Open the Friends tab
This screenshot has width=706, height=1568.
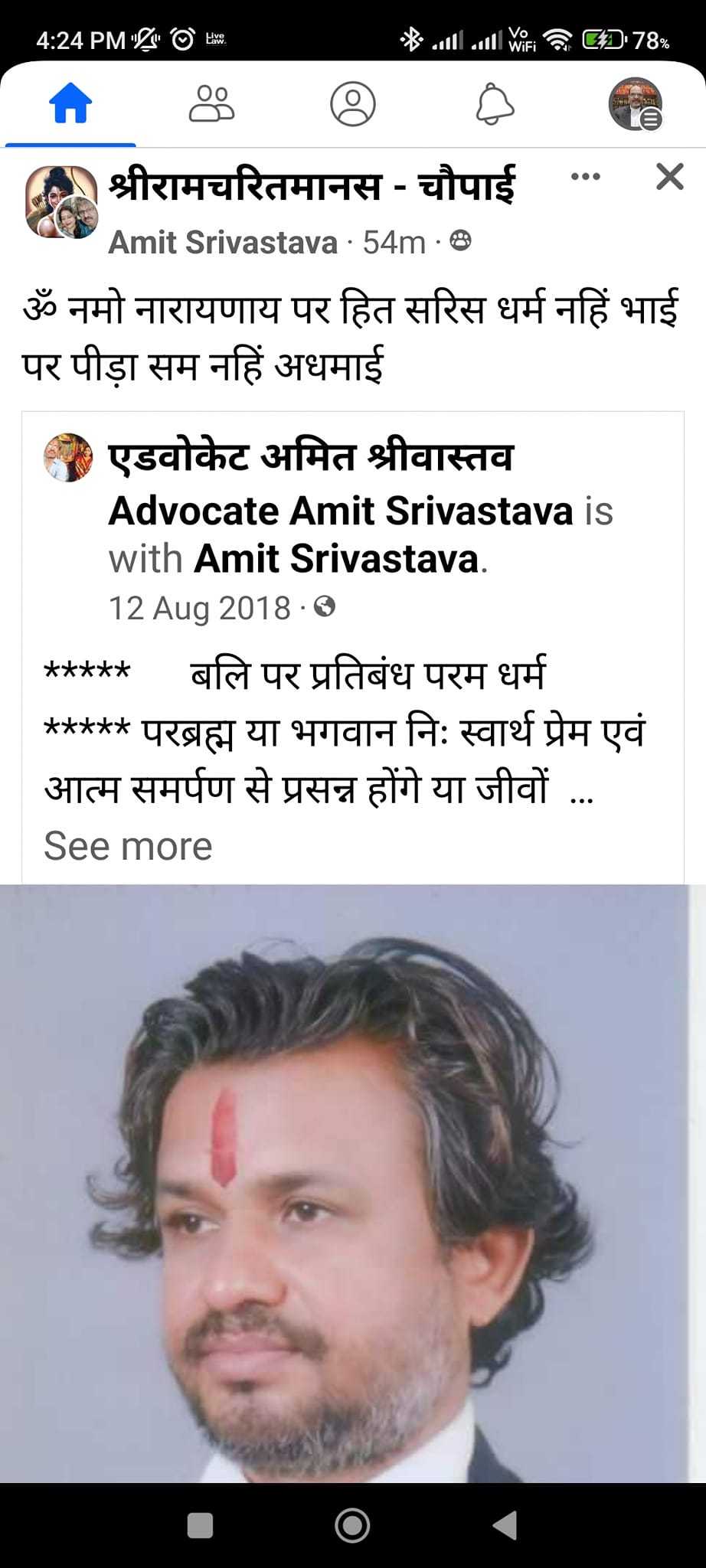(x=211, y=103)
